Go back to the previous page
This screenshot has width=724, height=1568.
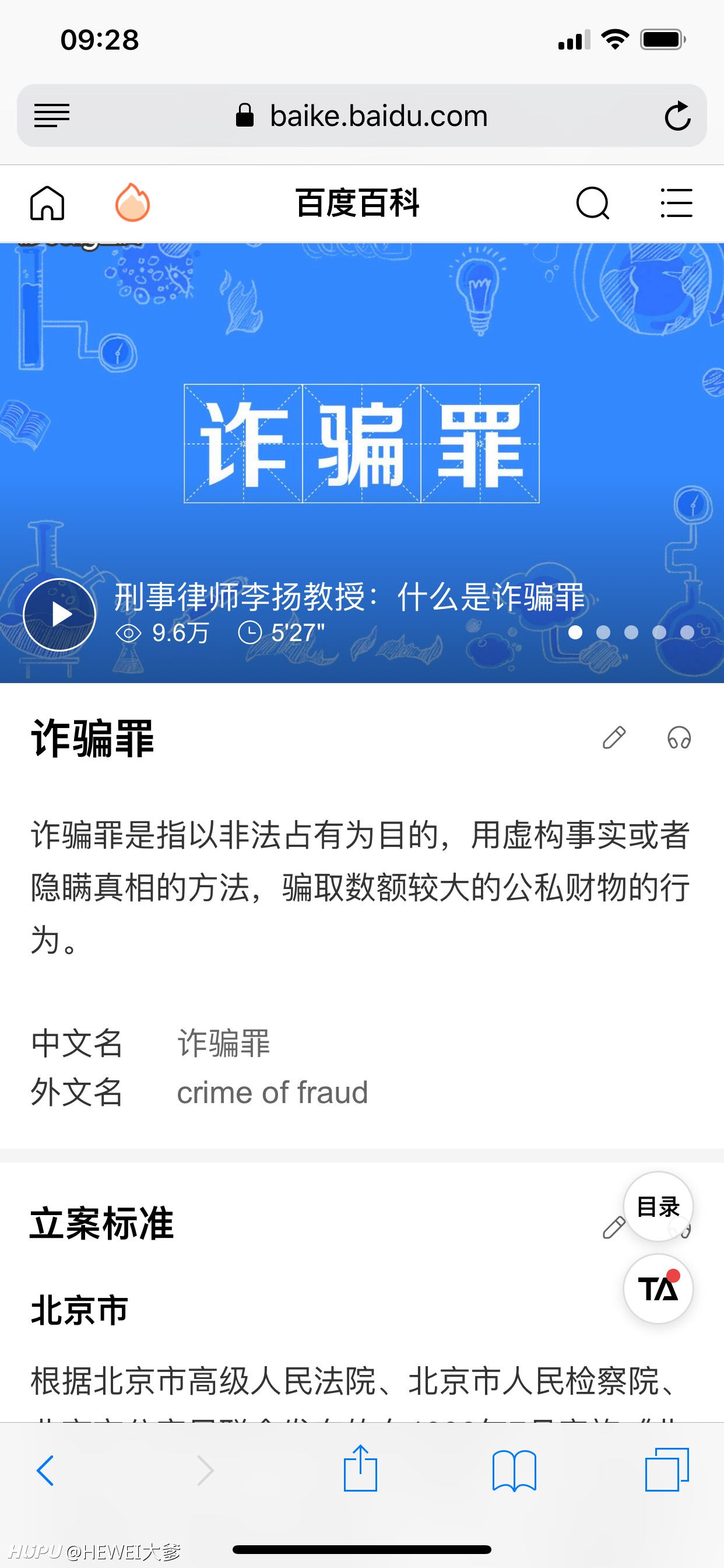45,1471
